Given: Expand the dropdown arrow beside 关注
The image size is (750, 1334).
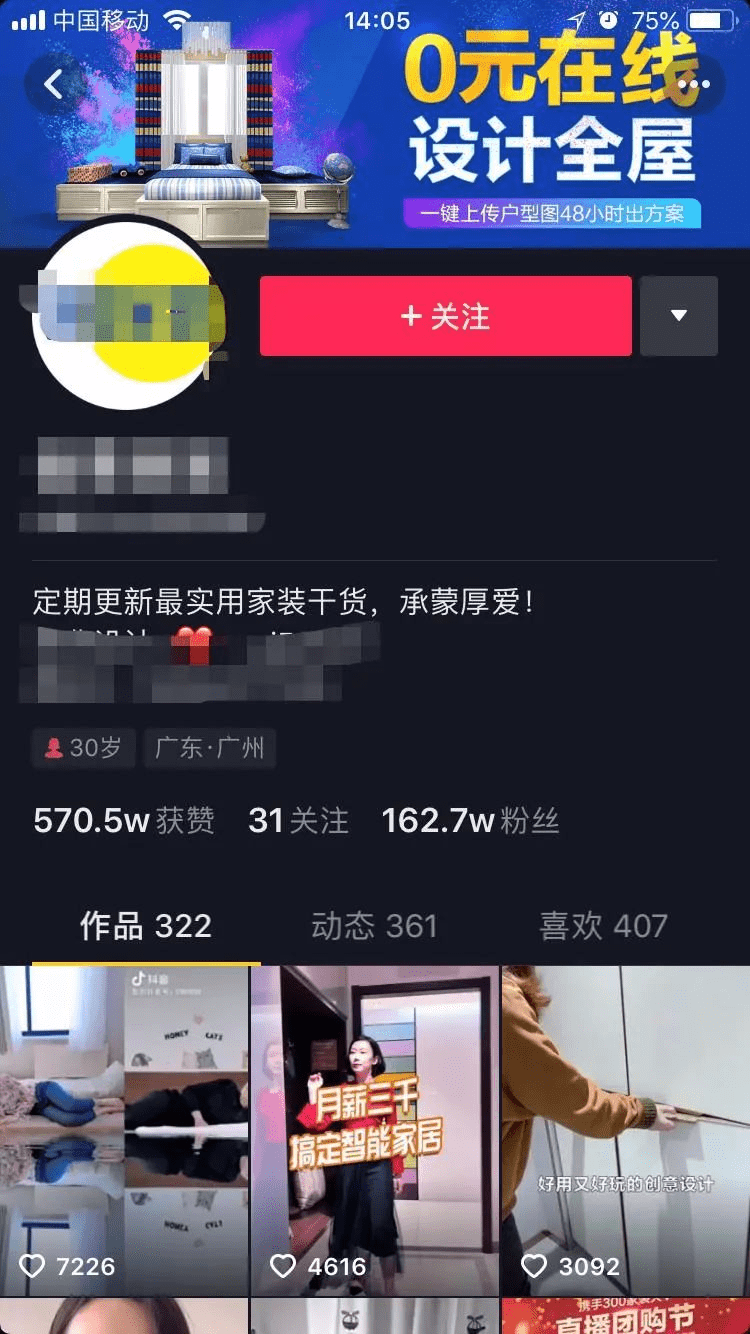Looking at the screenshot, I should (x=678, y=316).
